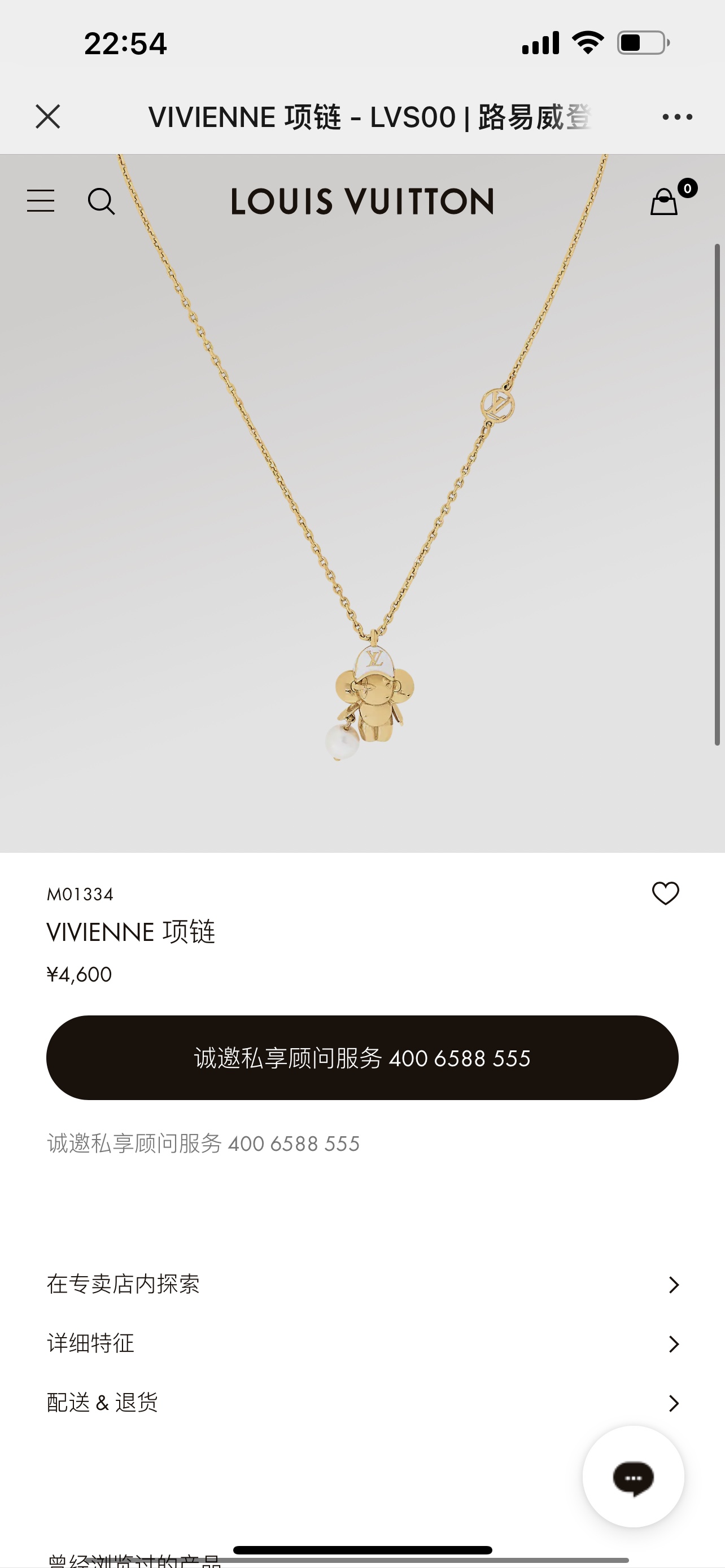This screenshot has width=725, height=1568.
Task: Open the live chat bubble
Action: 633,1477
